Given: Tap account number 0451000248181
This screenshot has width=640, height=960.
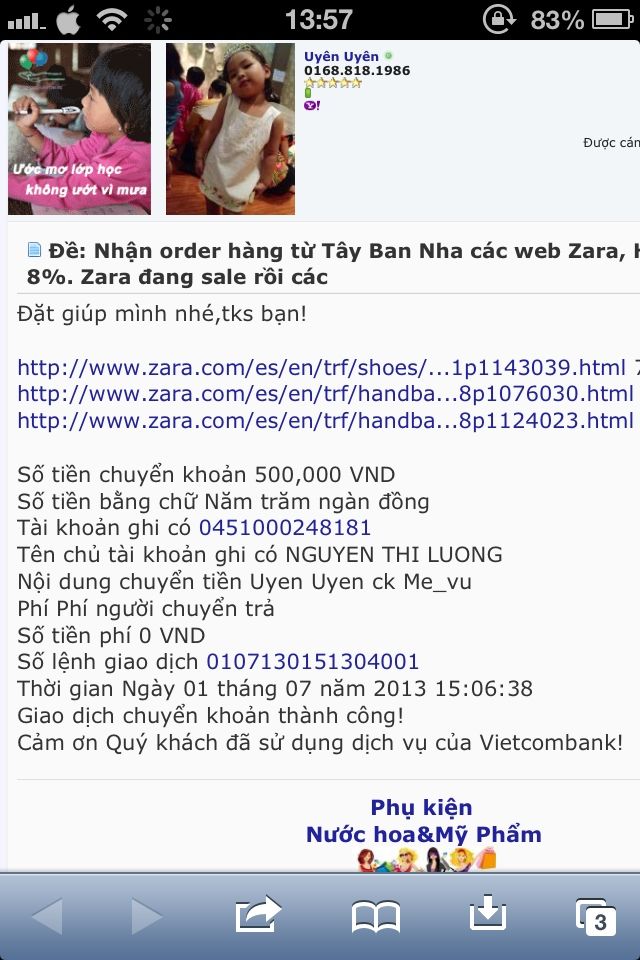Looking at the screenshot, I should point(285,527).
